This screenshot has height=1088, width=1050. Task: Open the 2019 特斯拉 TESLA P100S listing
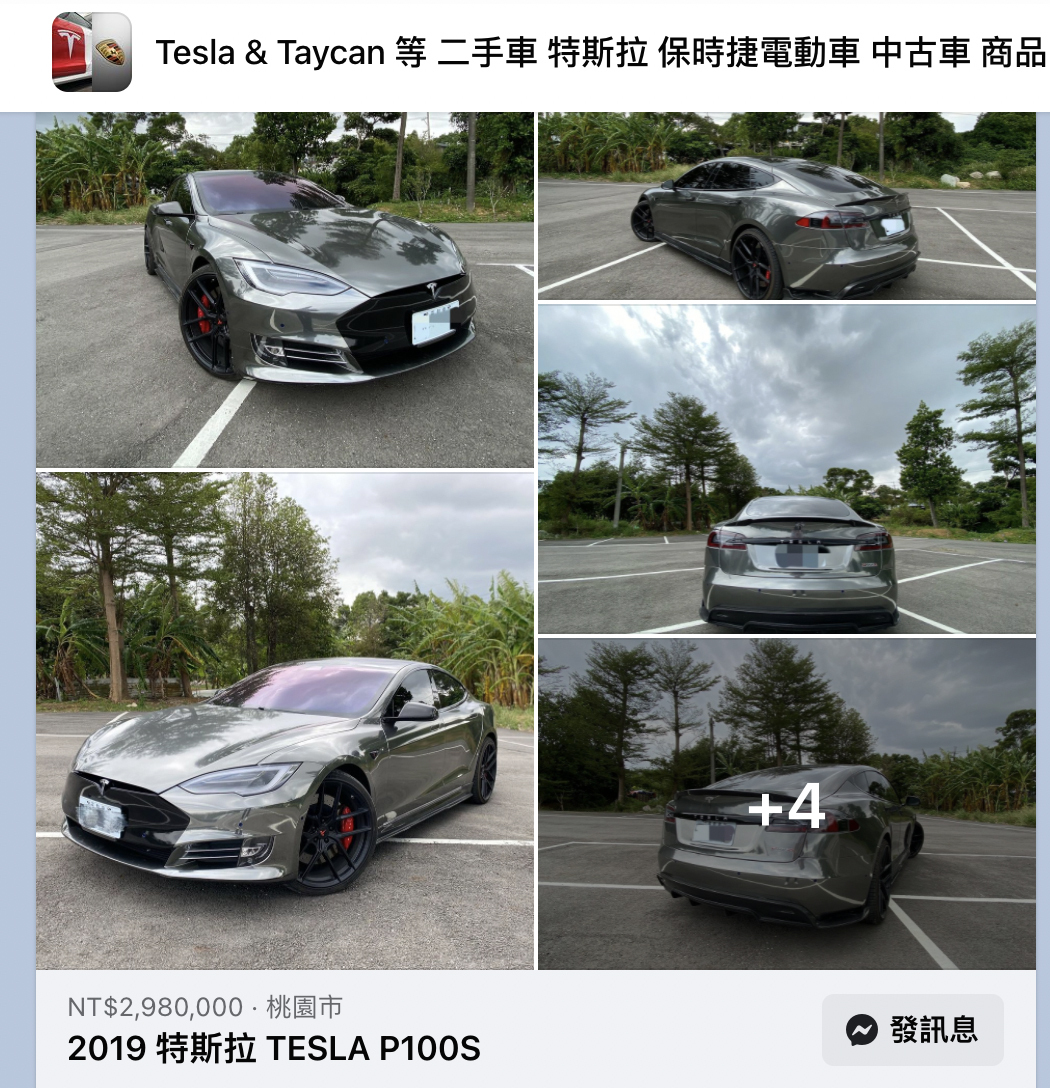click(x=274, y=1048)
